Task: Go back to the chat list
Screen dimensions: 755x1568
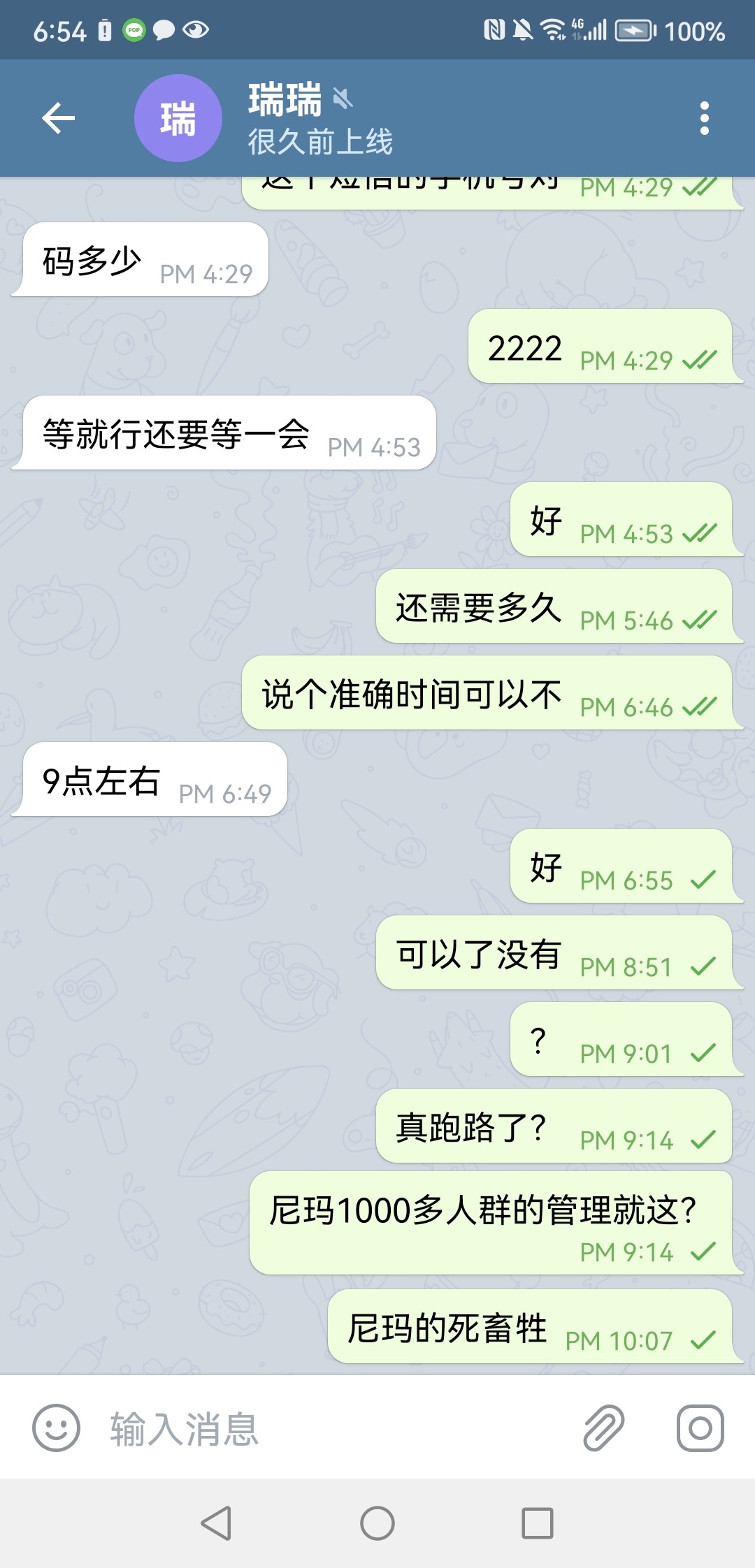Action: click(x=59, y=118)
